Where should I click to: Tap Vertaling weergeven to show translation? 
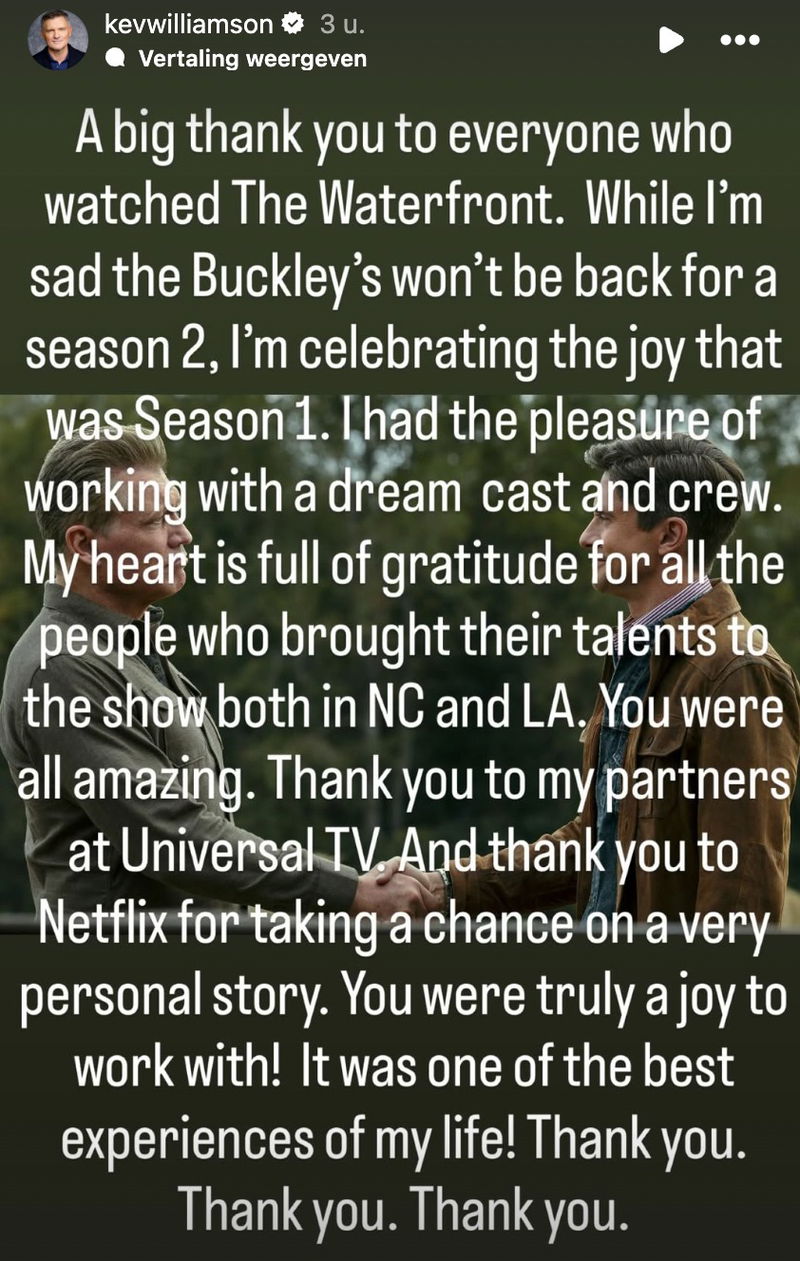pos(252,59)
